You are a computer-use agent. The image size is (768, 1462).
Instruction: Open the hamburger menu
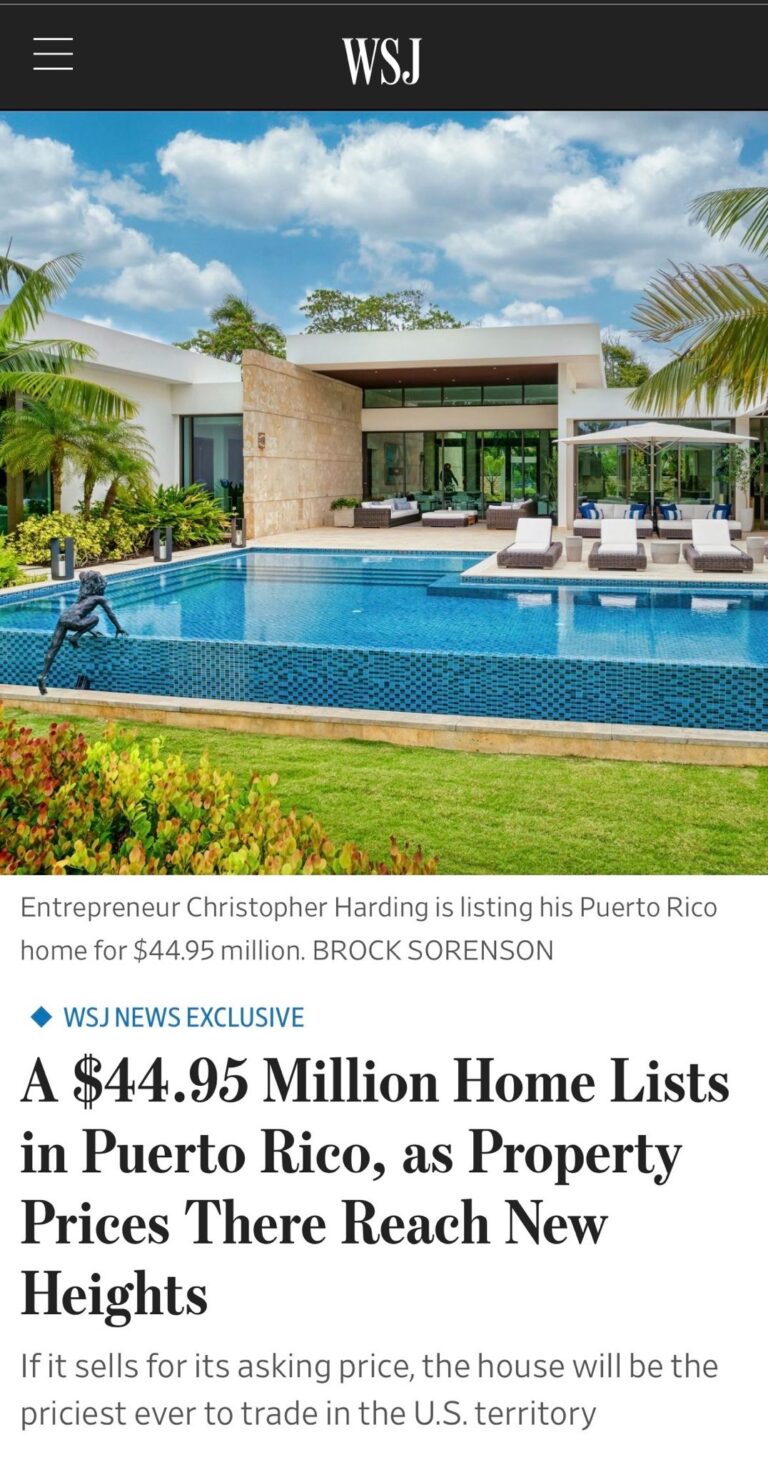point(53,54)
